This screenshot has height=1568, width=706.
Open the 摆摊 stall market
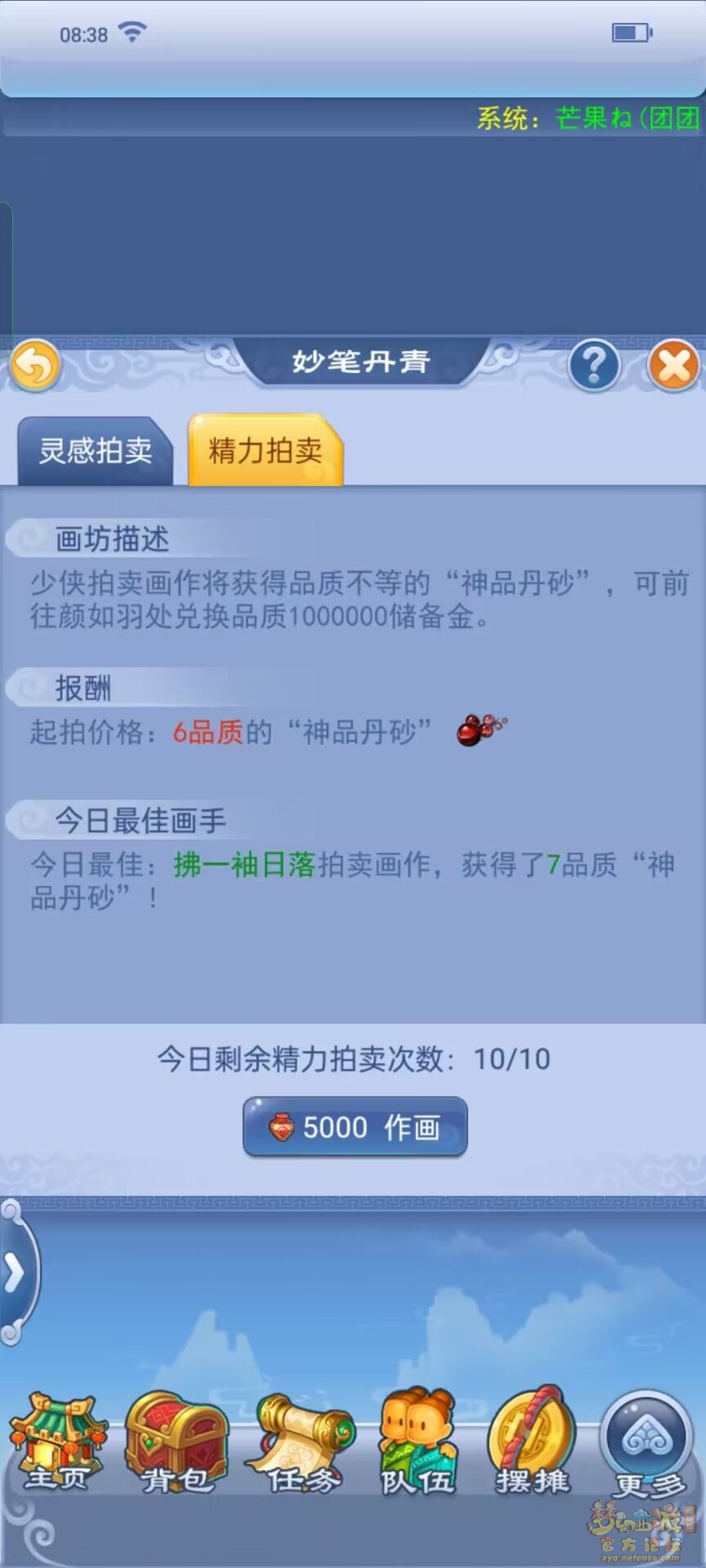[x=533, y=1445]
